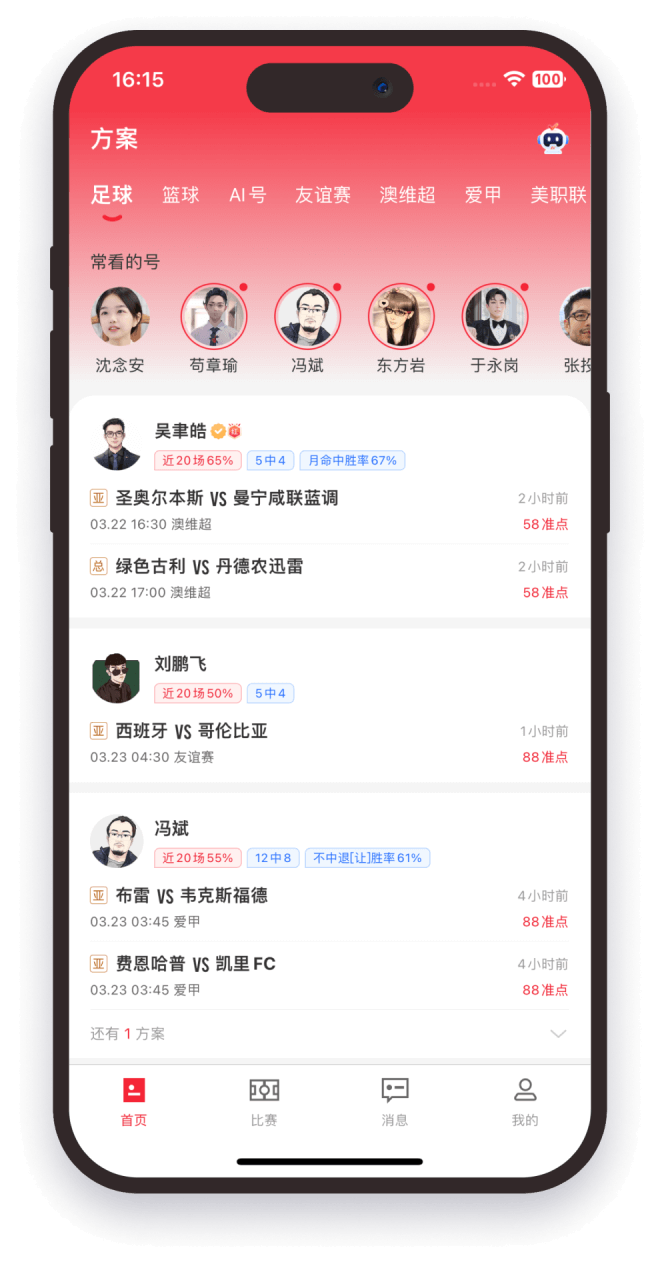Open the 绿色古利 VS 丹德农迅雷 plan
This screenshot has width=660, height=1264.
pos(329,578)
